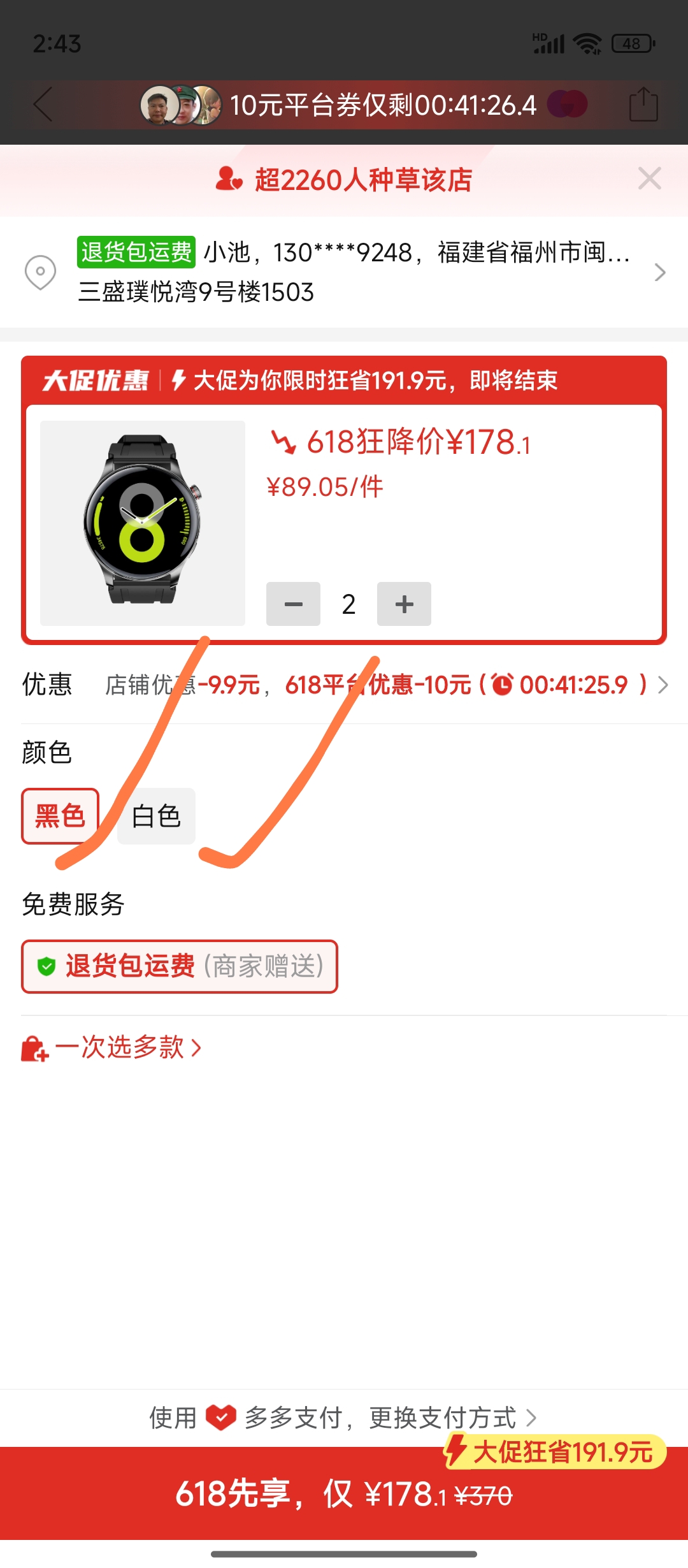The image size is (688, 1568).
Task: Increase quantity with the plus button
Action: pos(404,604)
